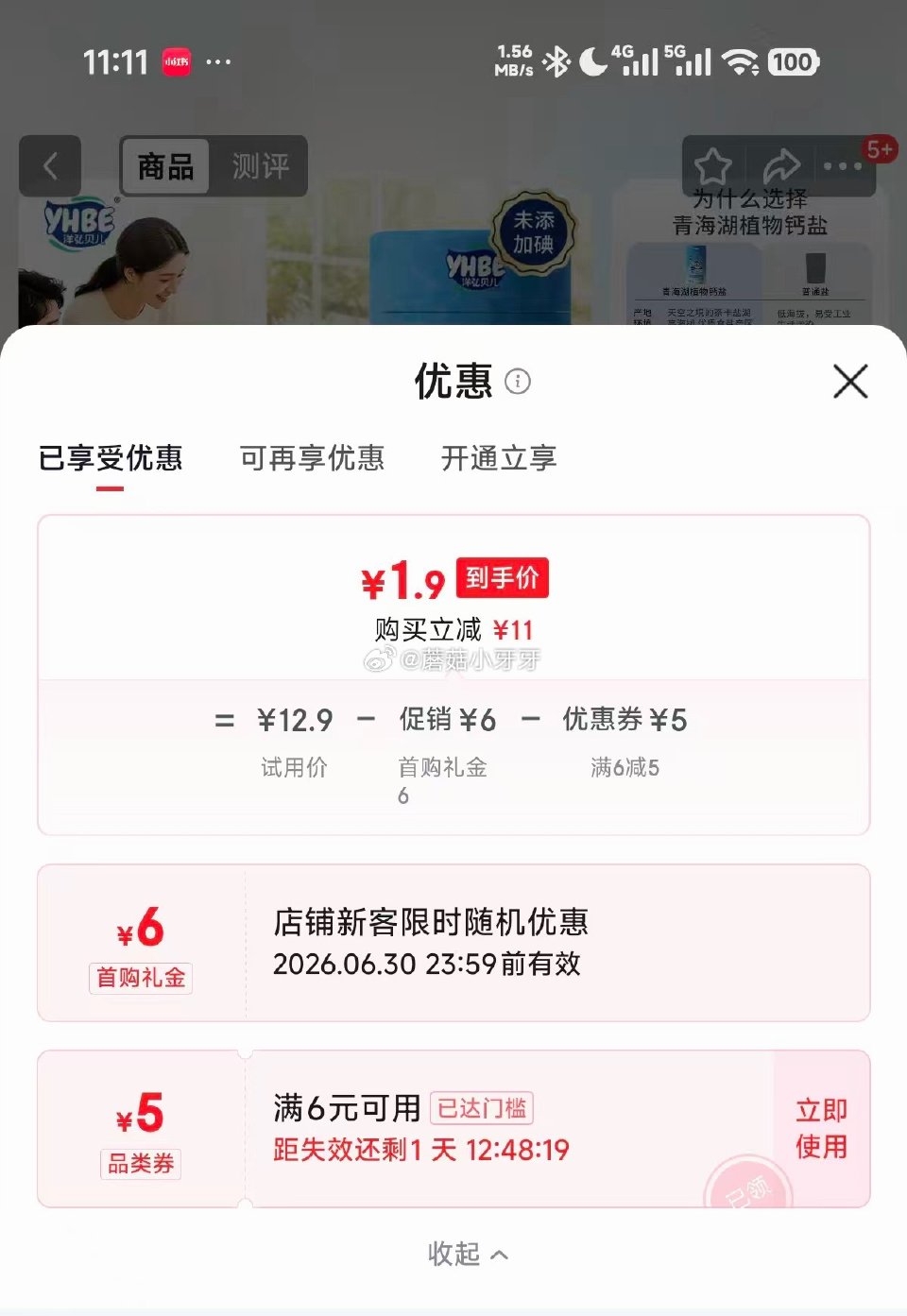The image size is (907, 1316).
Task: Switch to the 测评 tab
Action: tap(260, 166)
